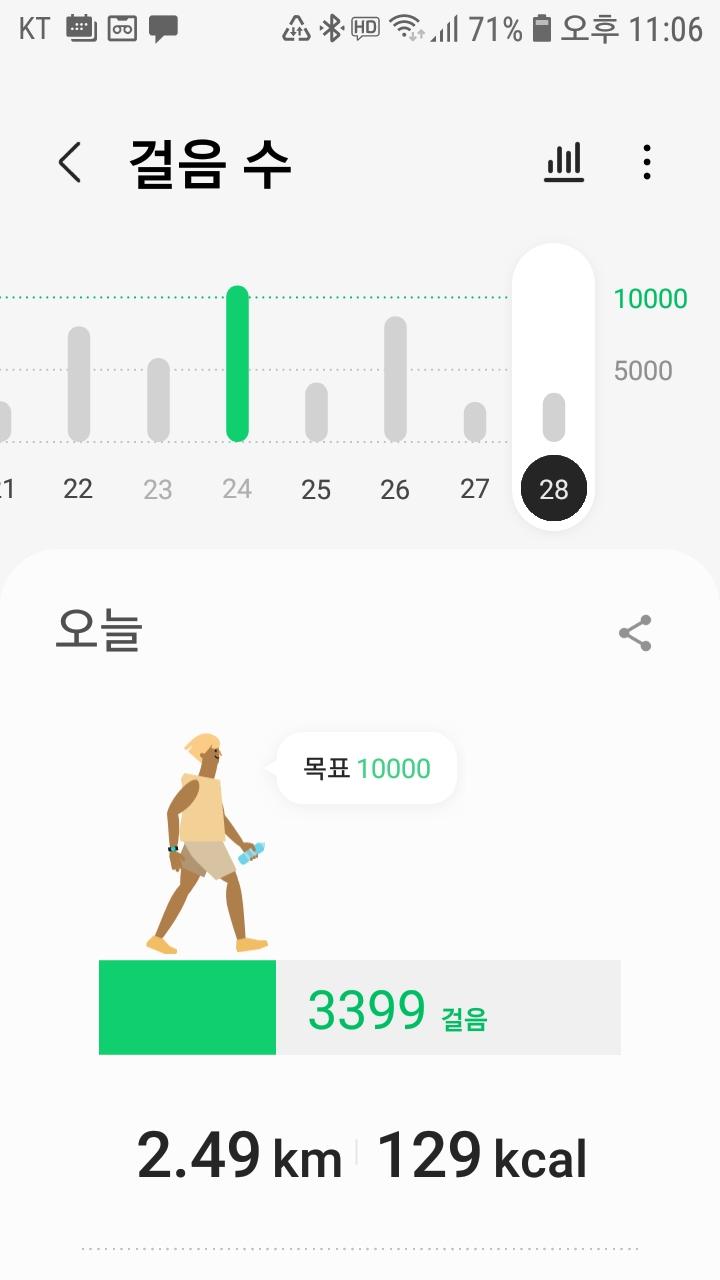
Task: Open the three-dot overflow menu
Action: [647, 162]
